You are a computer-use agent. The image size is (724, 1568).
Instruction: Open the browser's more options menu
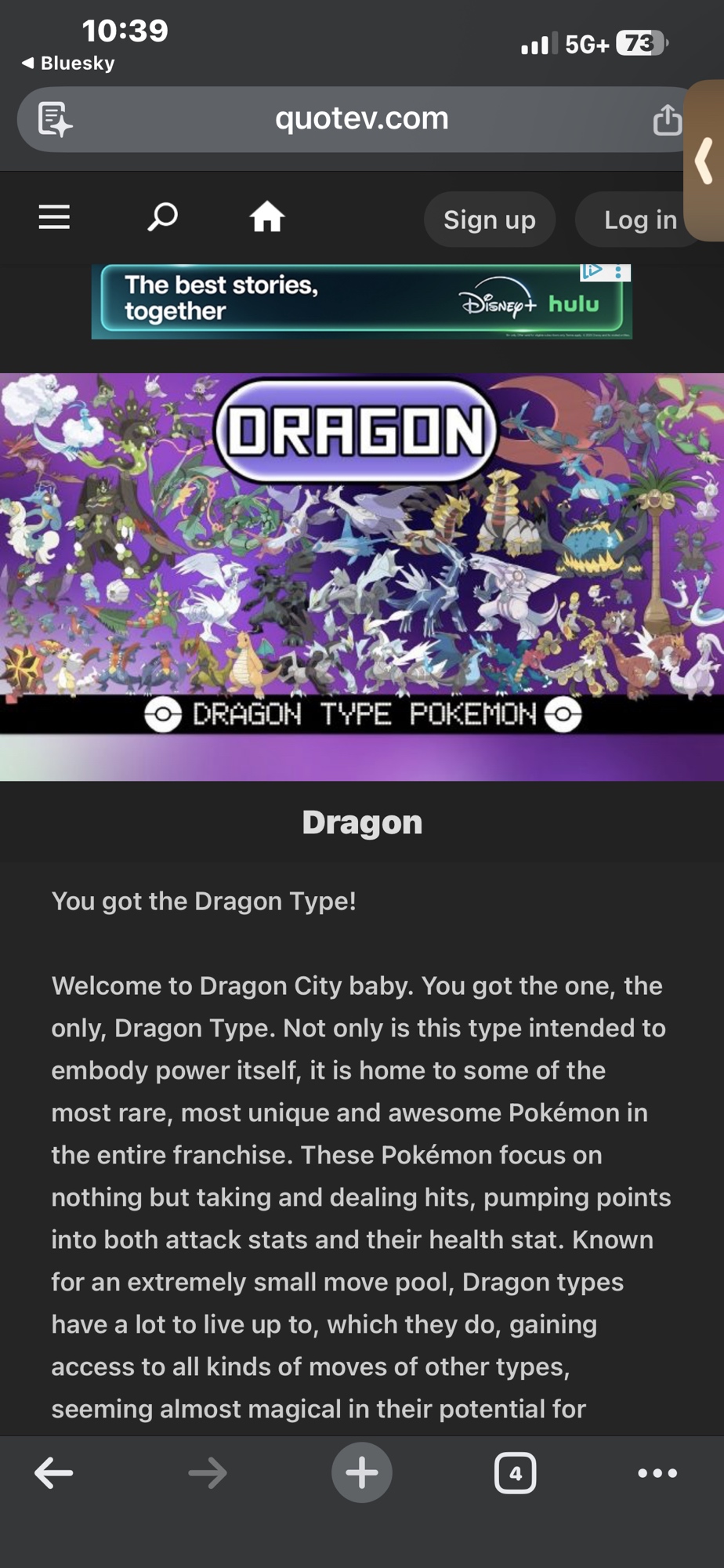click(x=657, y=1473)
